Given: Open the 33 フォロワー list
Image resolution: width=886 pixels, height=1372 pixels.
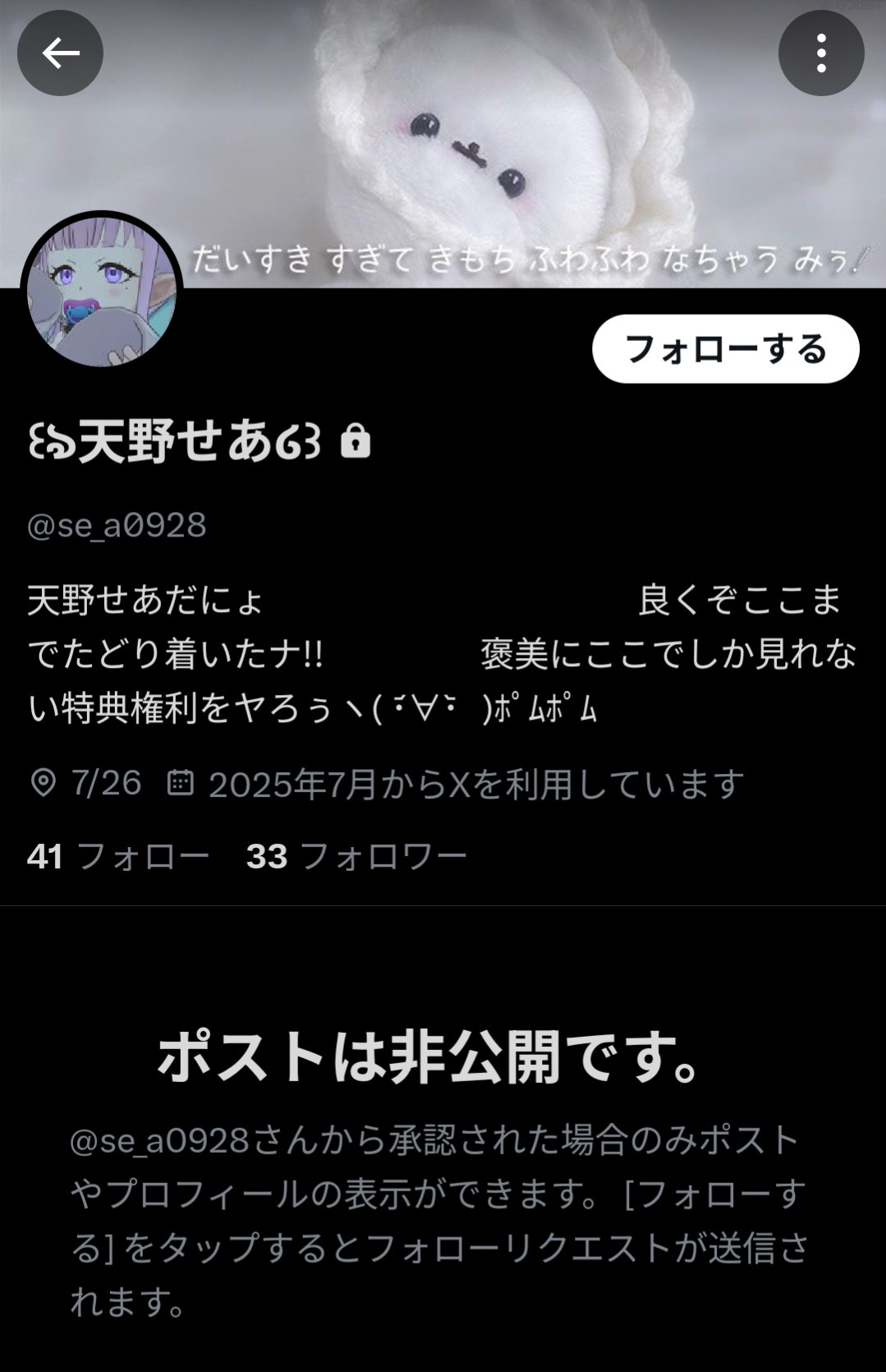Looking at the screenshot, I should (356, 856).
